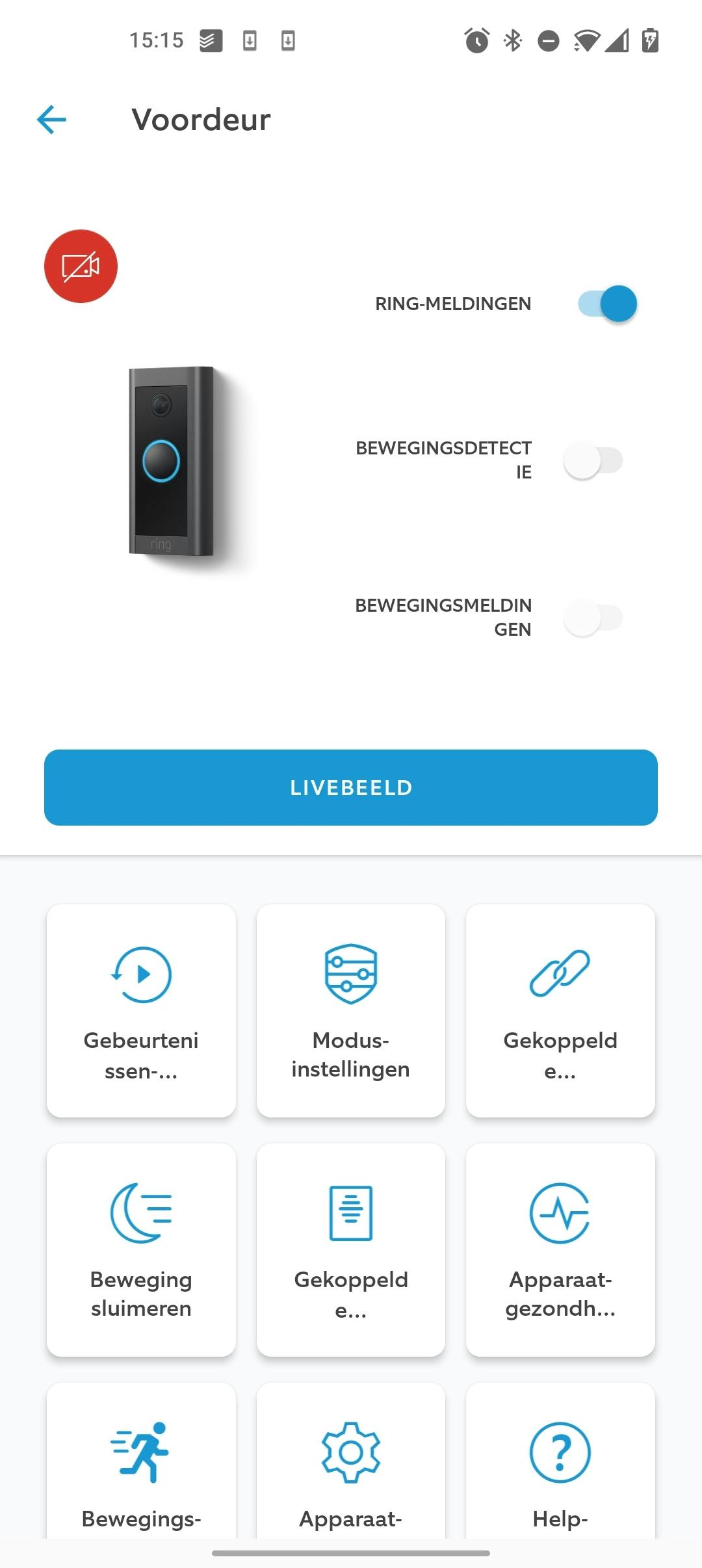Open the Gebeurtenissen history tile
702x1568 pixels.
tap(141, 1010)
